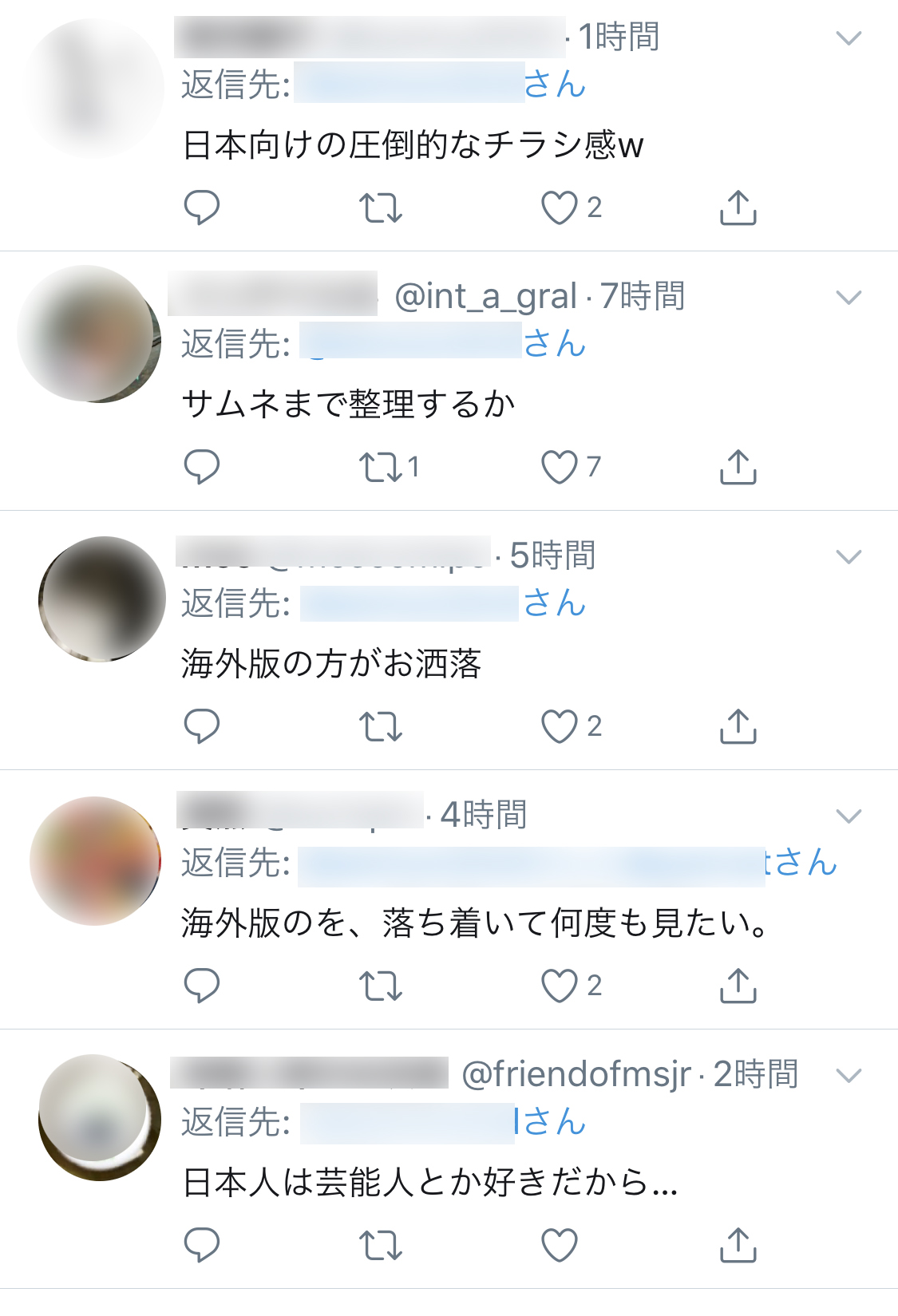Reply to tweet 日本向けの圧倒的なチラシ感w
This screenshot has height=1316, width=898.
point(202,208)
